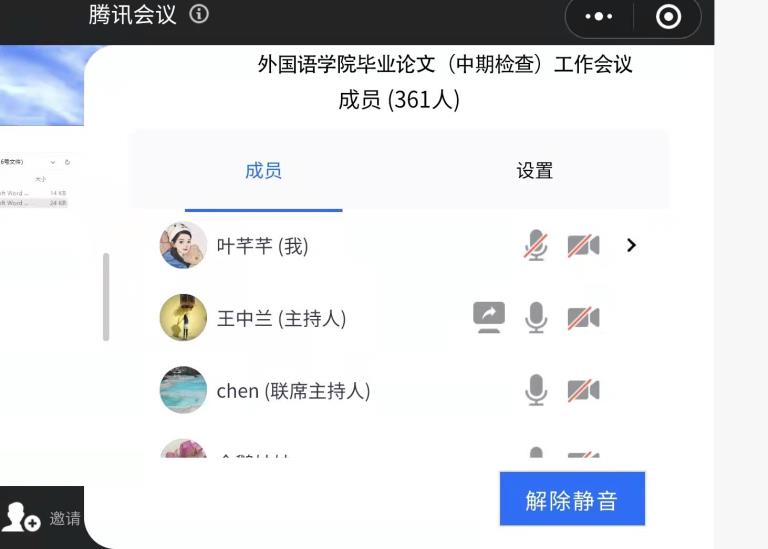Close the mini program with the circle button
The height and width of the screenshot is (549, 768).
tap(668, 17)
